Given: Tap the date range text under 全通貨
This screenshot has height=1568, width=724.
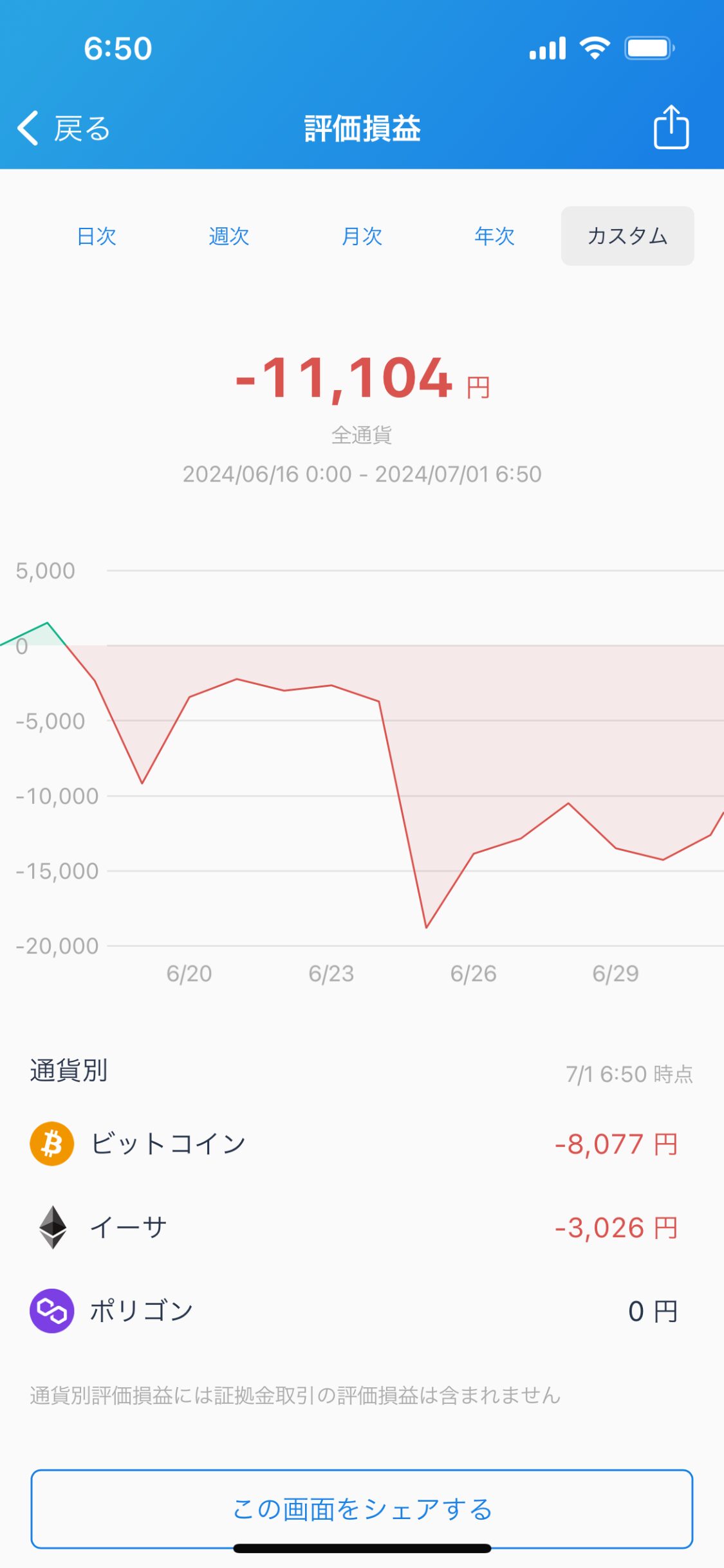Looking at the screenshot, I should 362,474.
